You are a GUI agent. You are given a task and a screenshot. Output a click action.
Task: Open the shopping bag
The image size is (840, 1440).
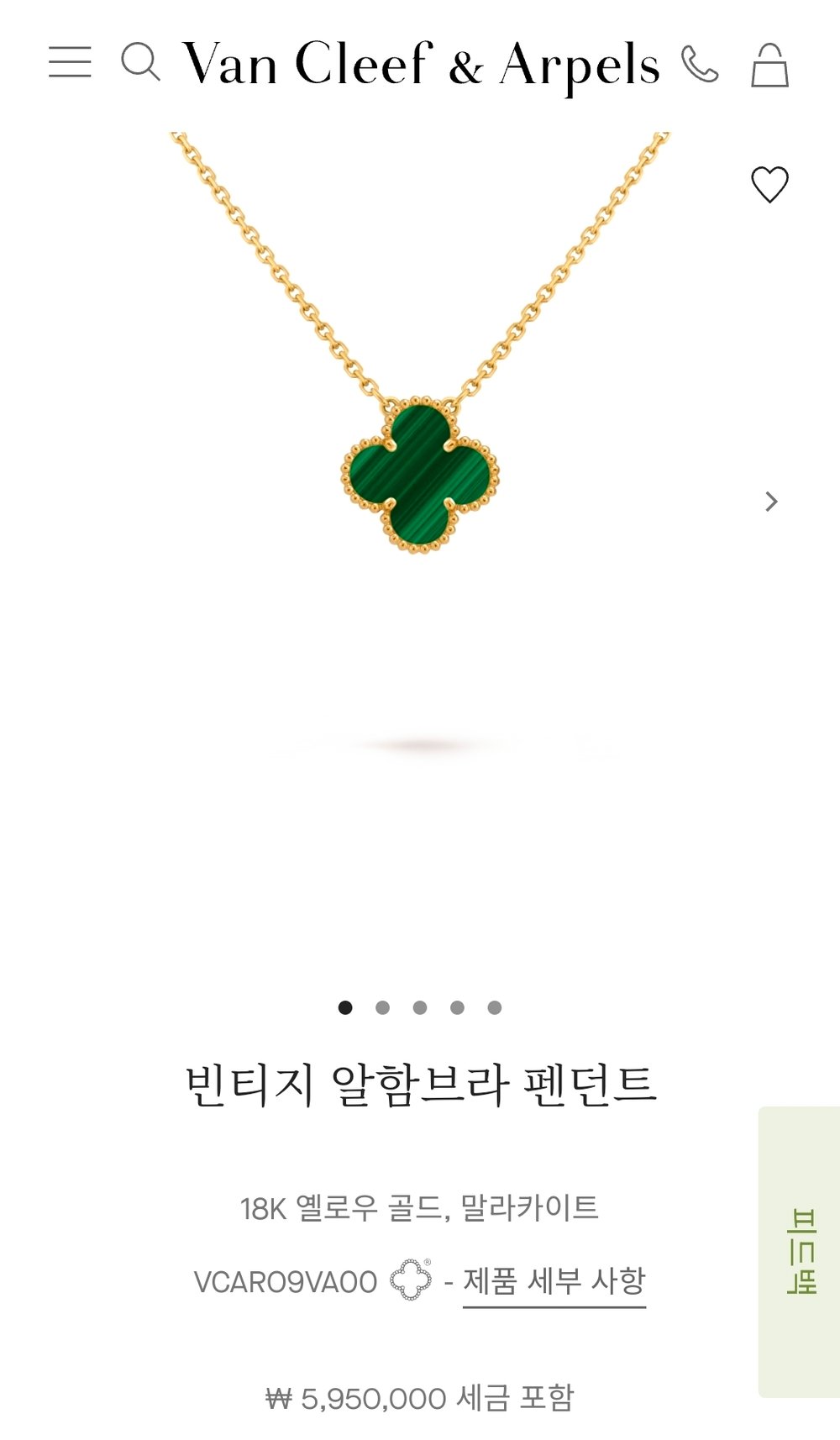(x=769, y=66)
